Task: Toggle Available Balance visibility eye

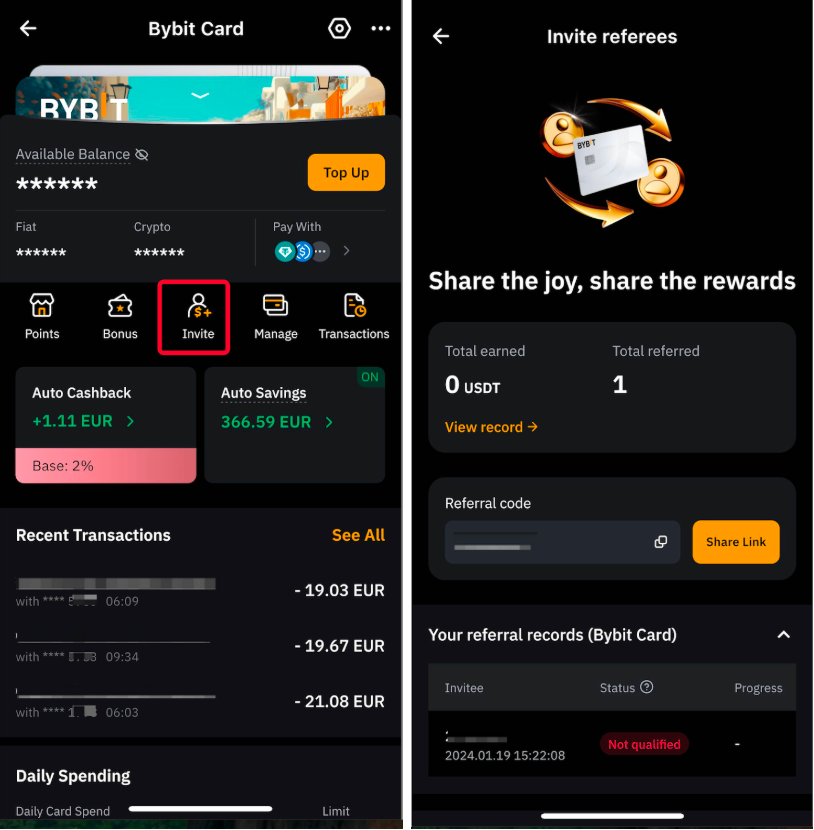Action: click(141, 154)
